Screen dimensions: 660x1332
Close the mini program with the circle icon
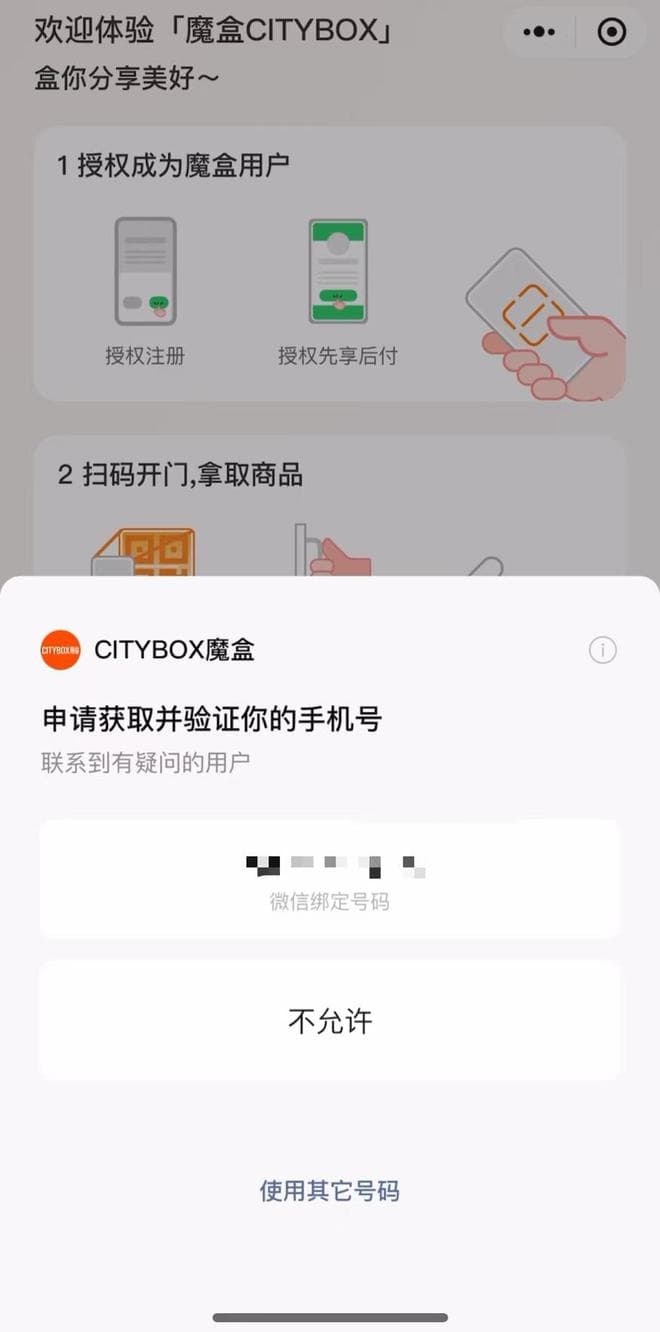pos(610,32)
